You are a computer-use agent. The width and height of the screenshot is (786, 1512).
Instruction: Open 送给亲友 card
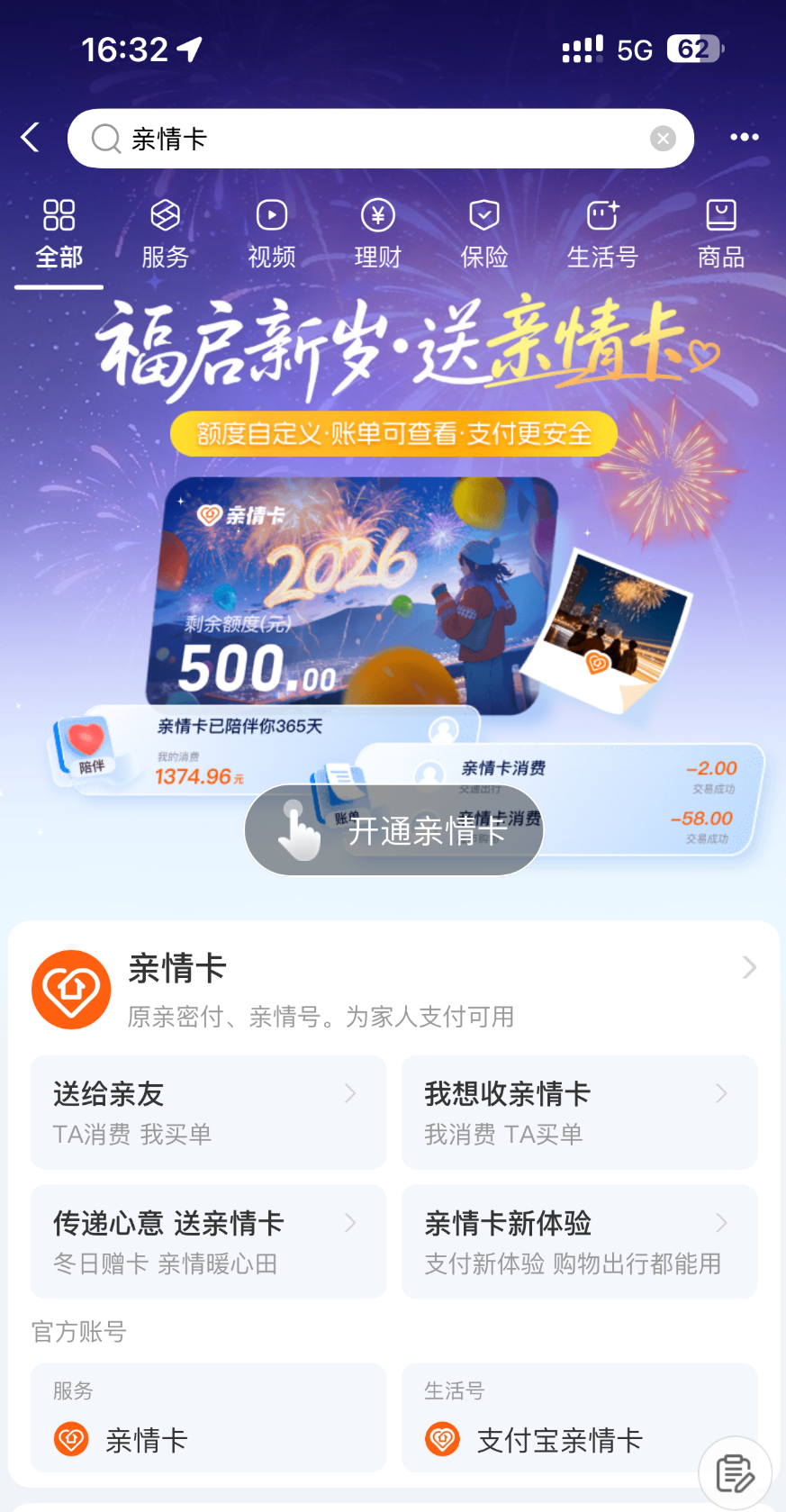click(208, 1112)
